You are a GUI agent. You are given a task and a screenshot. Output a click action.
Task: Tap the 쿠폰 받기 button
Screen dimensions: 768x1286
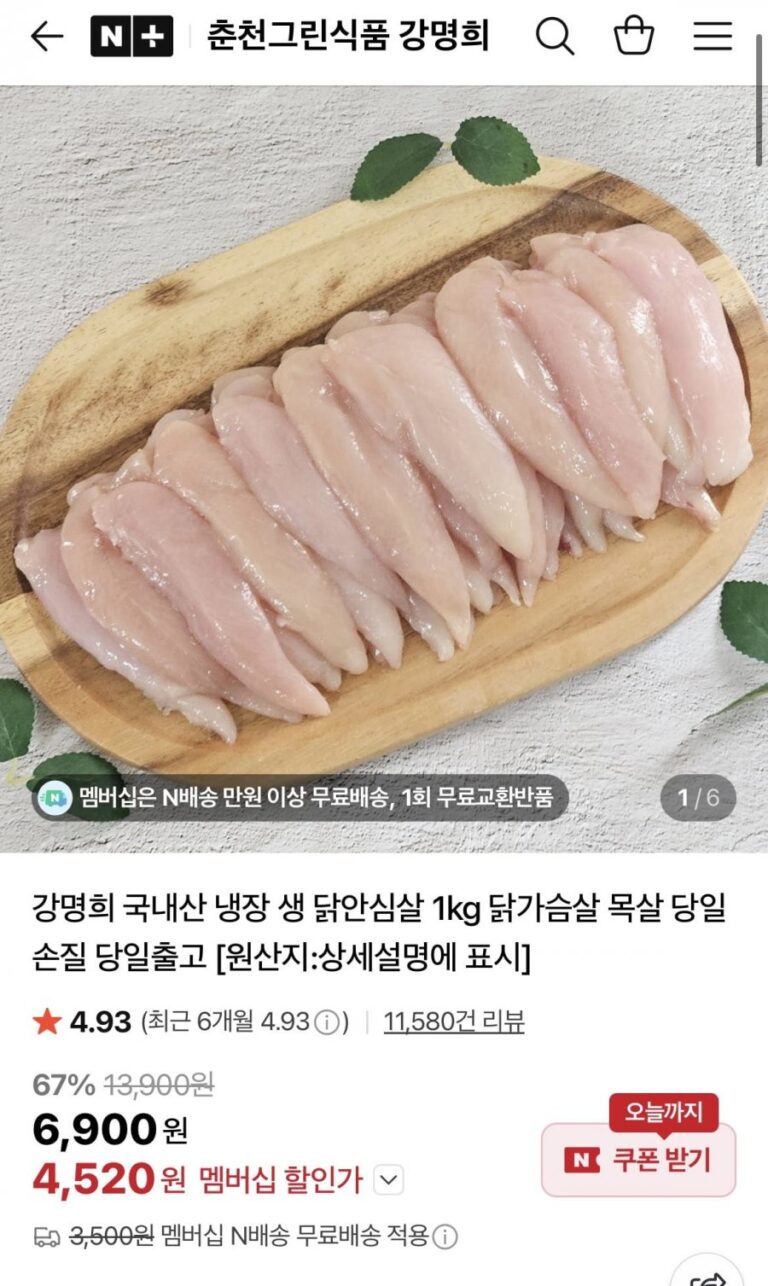click(638, 1160)
